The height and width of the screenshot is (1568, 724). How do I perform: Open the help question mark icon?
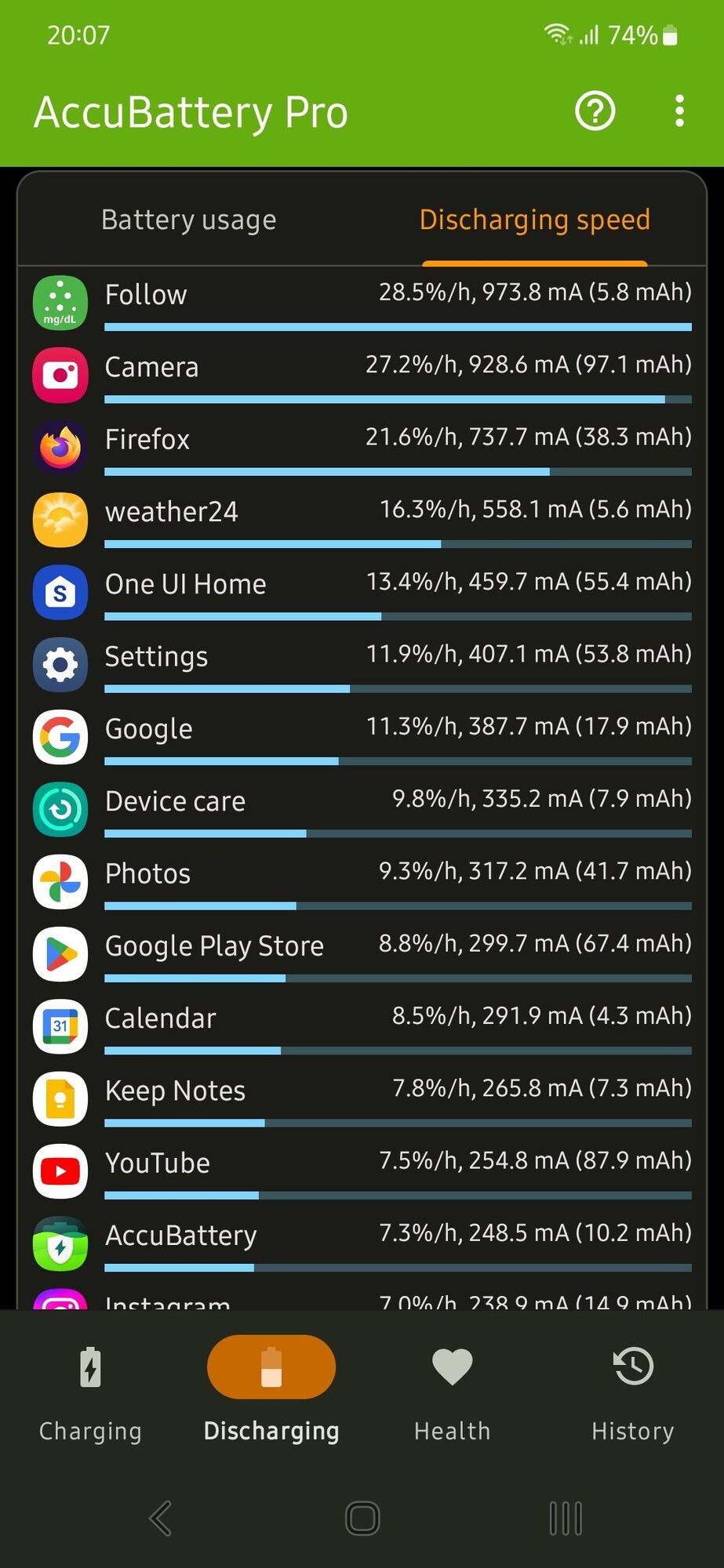(595, 111)
